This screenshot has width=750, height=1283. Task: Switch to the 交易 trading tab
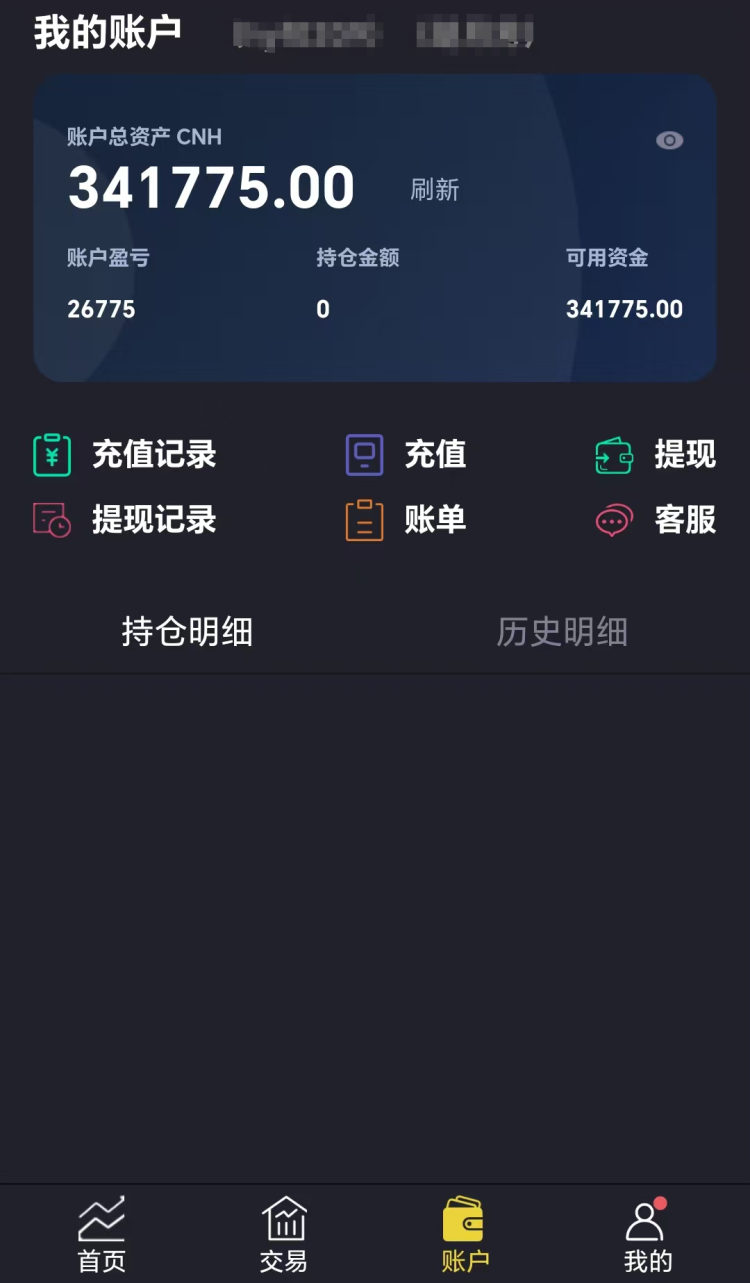coord(284,1234)
